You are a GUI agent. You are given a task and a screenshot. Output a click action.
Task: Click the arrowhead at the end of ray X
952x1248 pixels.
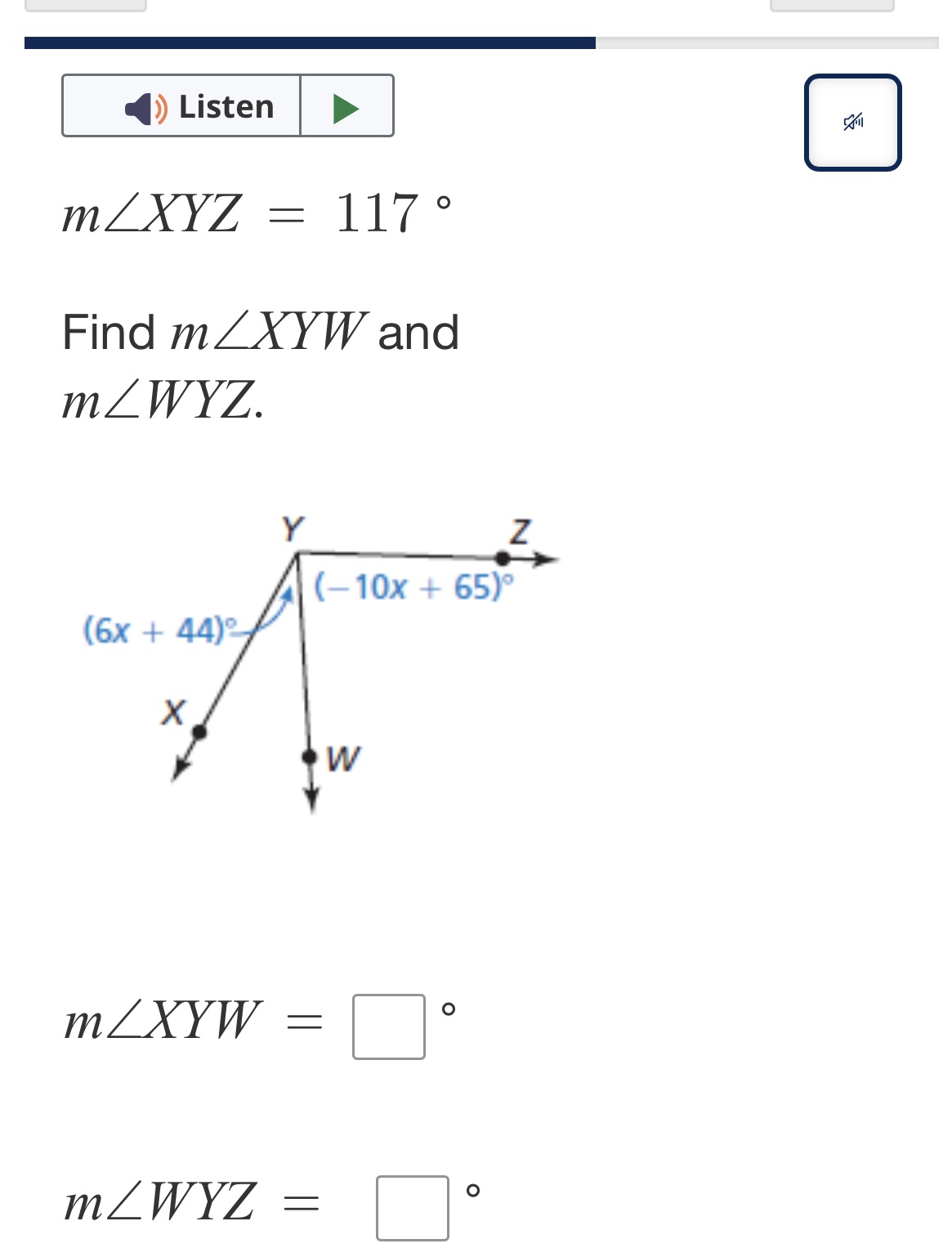[x=180, y=766]
